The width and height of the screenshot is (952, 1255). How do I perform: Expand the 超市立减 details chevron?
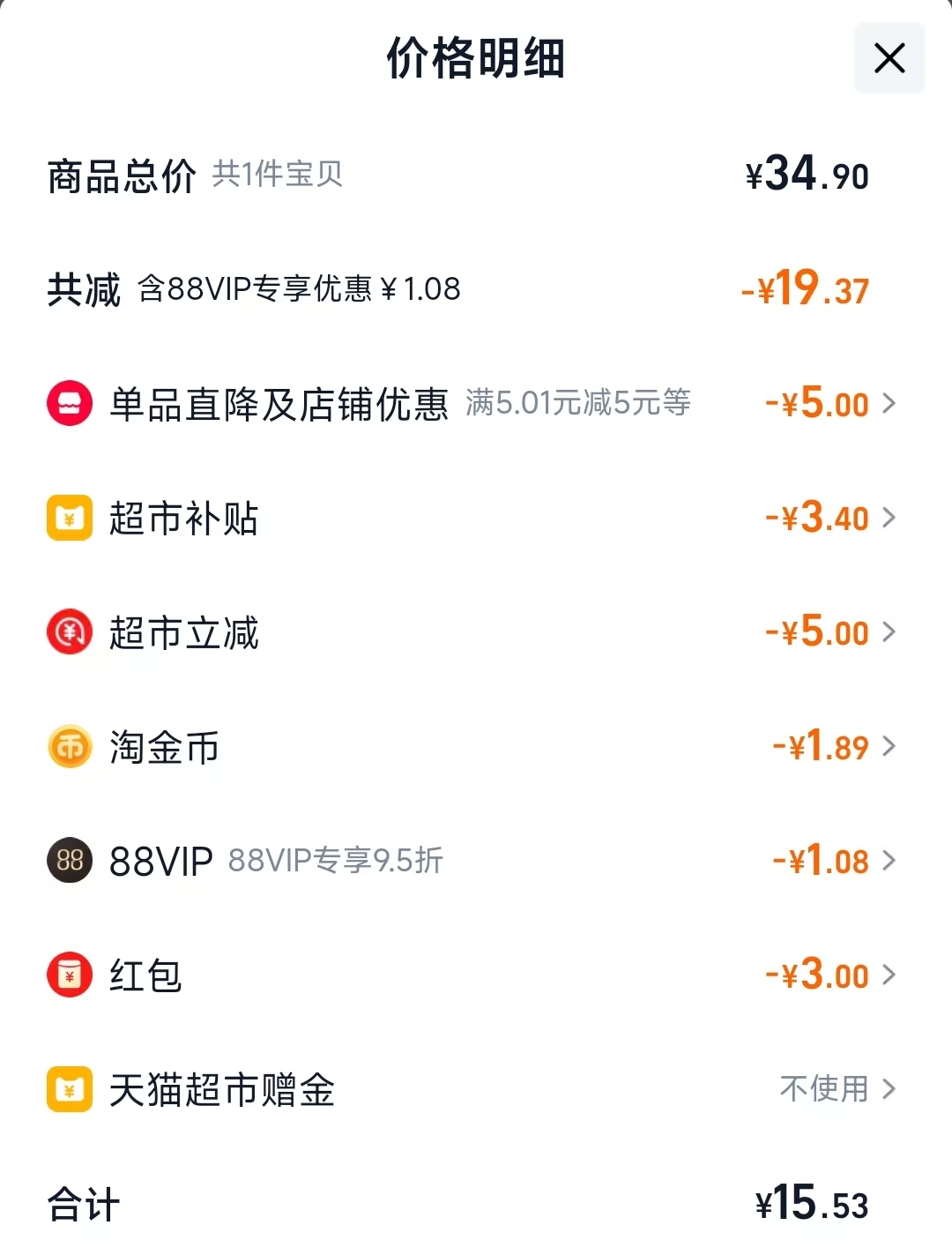click(x=891, y=631)
